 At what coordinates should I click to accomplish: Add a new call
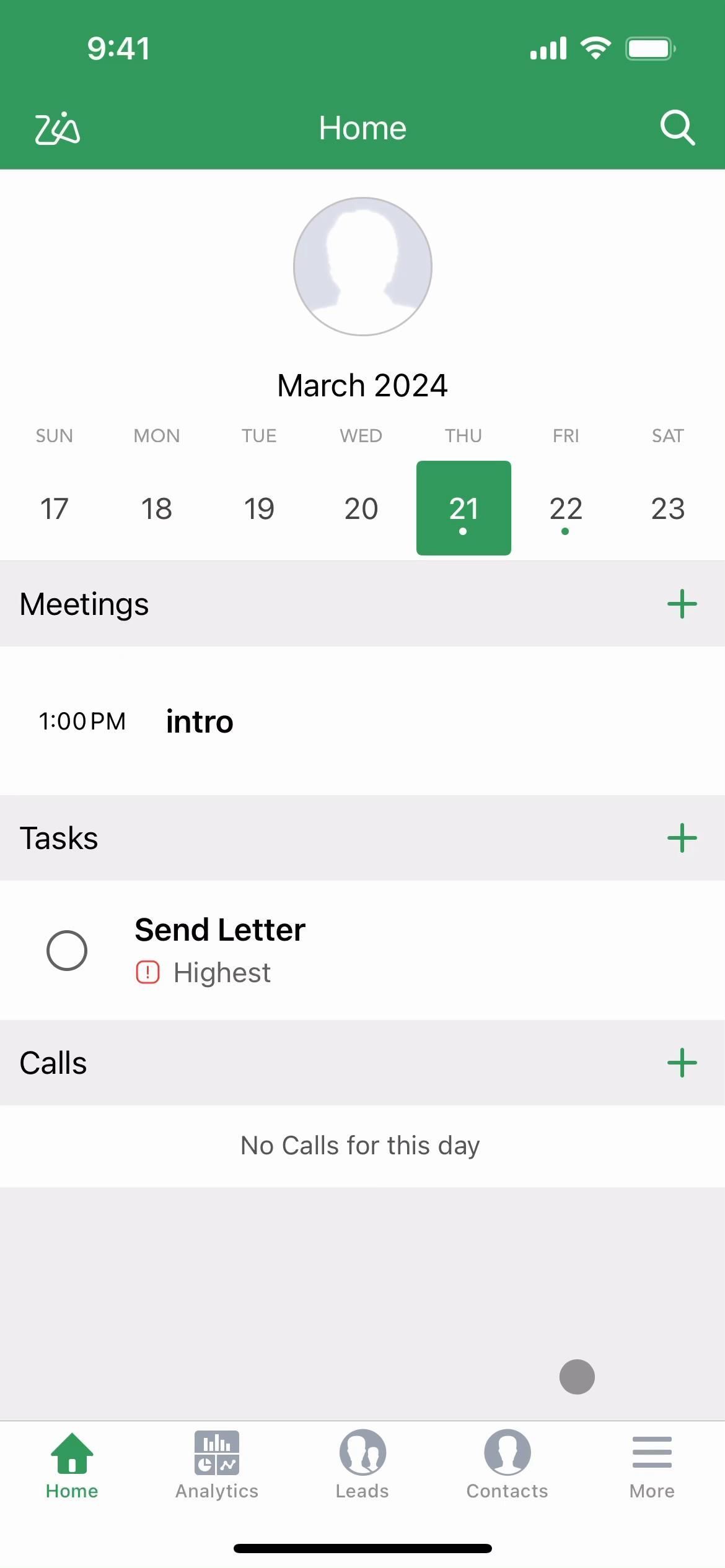pos(682,1063)
